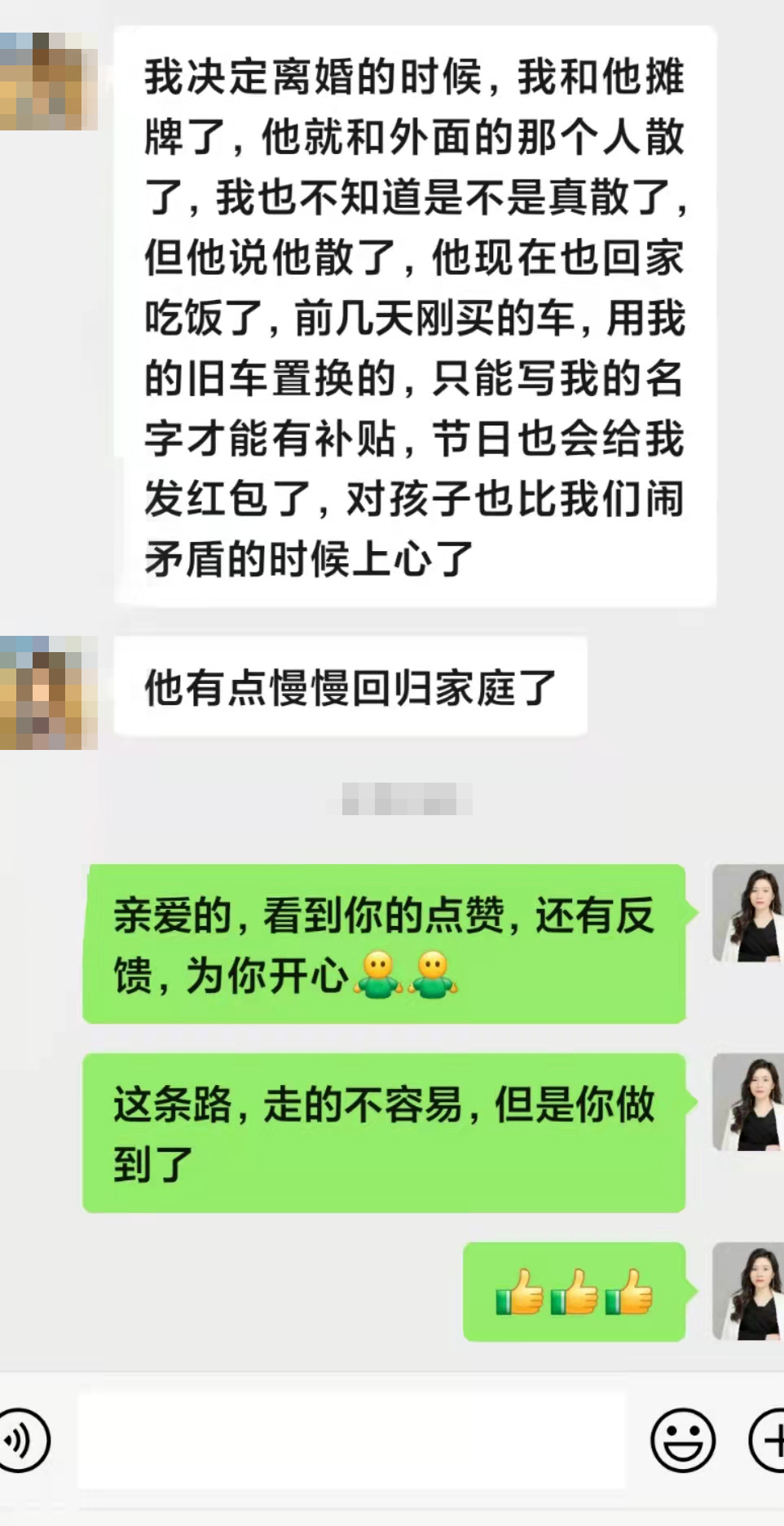Screen dimensions: 784x1526
Task: Open sender avatar beside 亲爱的 message
Action: click(x=747, y=913)
